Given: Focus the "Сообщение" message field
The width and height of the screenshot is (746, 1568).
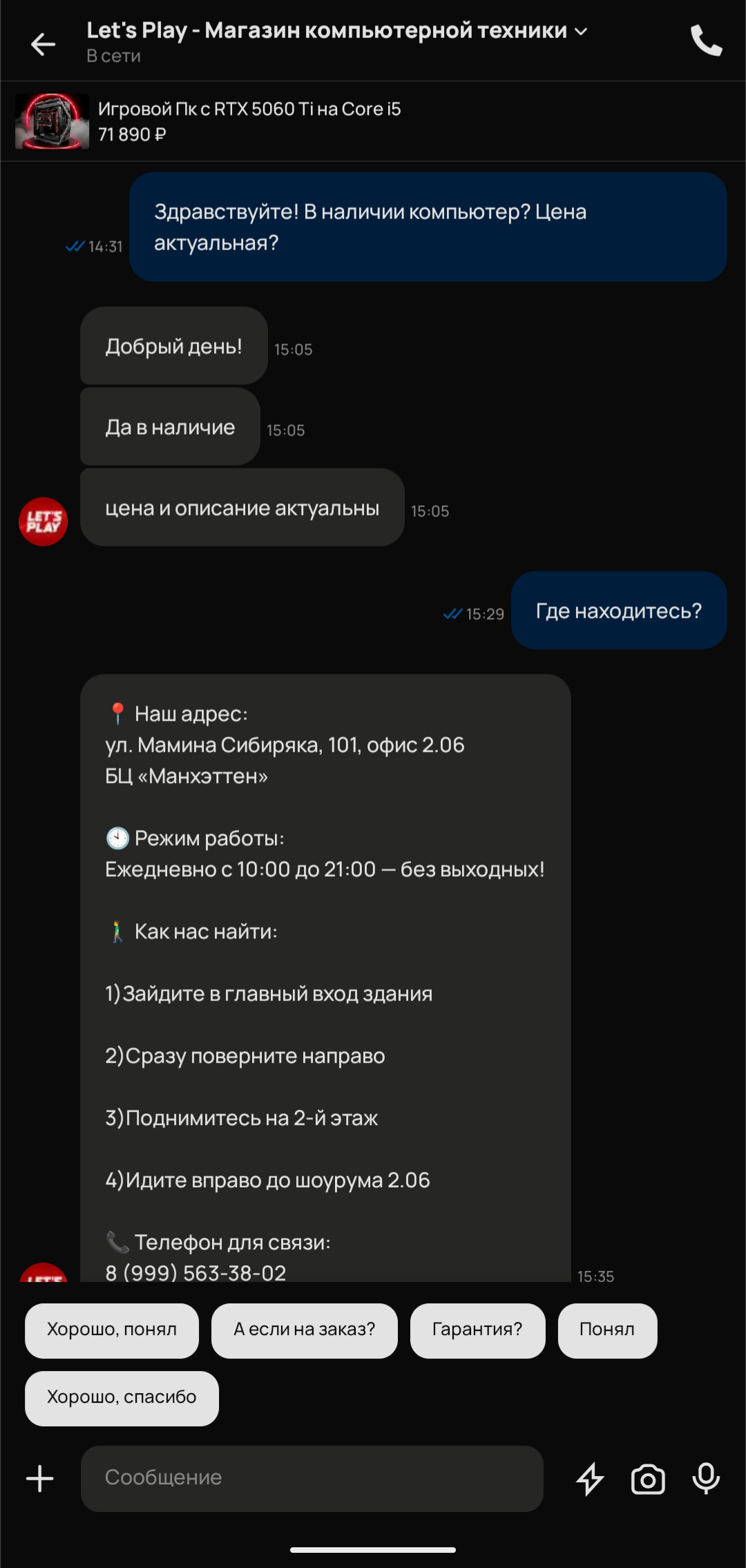Looking at the screenshot, I should tap(311, 1478).
